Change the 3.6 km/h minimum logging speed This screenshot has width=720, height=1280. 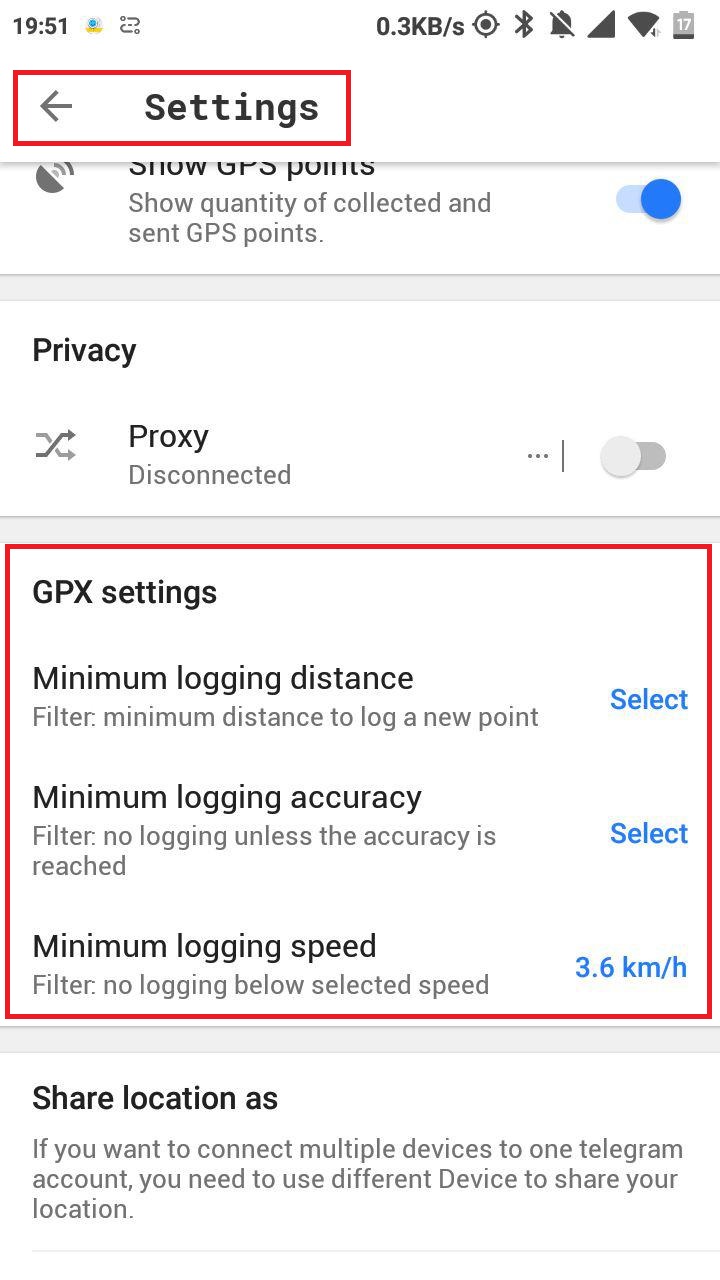point(630,967)
